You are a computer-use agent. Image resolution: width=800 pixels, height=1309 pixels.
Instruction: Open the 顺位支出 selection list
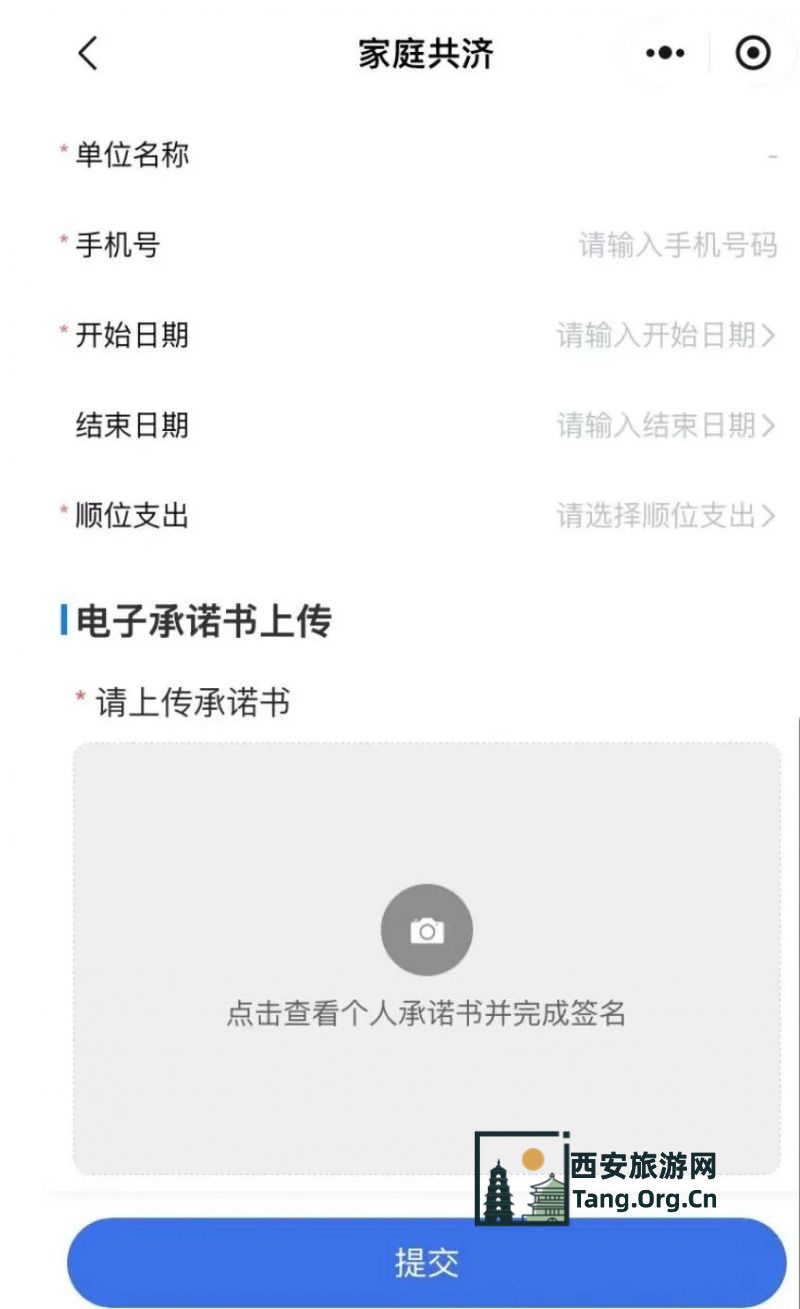coord(660,516)
